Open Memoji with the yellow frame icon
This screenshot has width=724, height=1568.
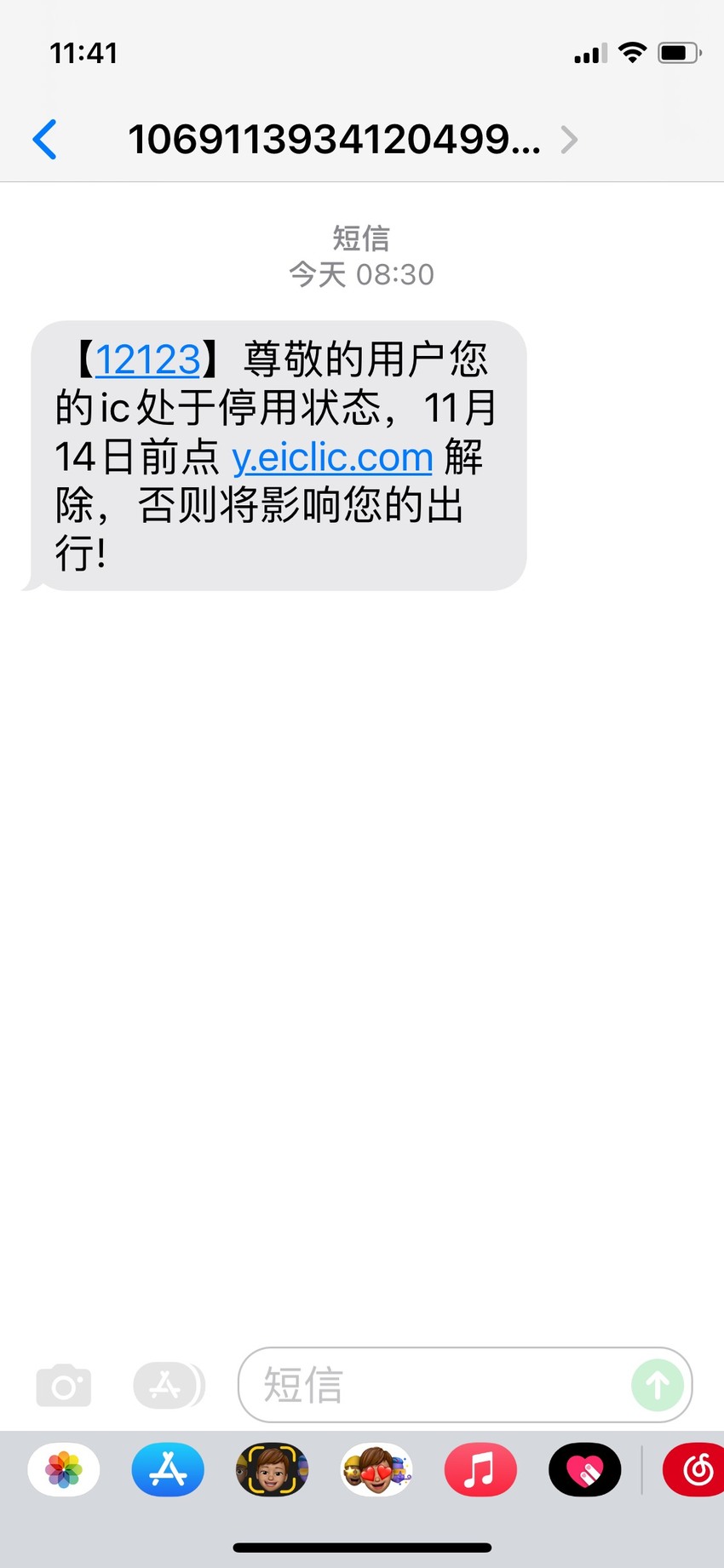click(x=272, y=1469)
